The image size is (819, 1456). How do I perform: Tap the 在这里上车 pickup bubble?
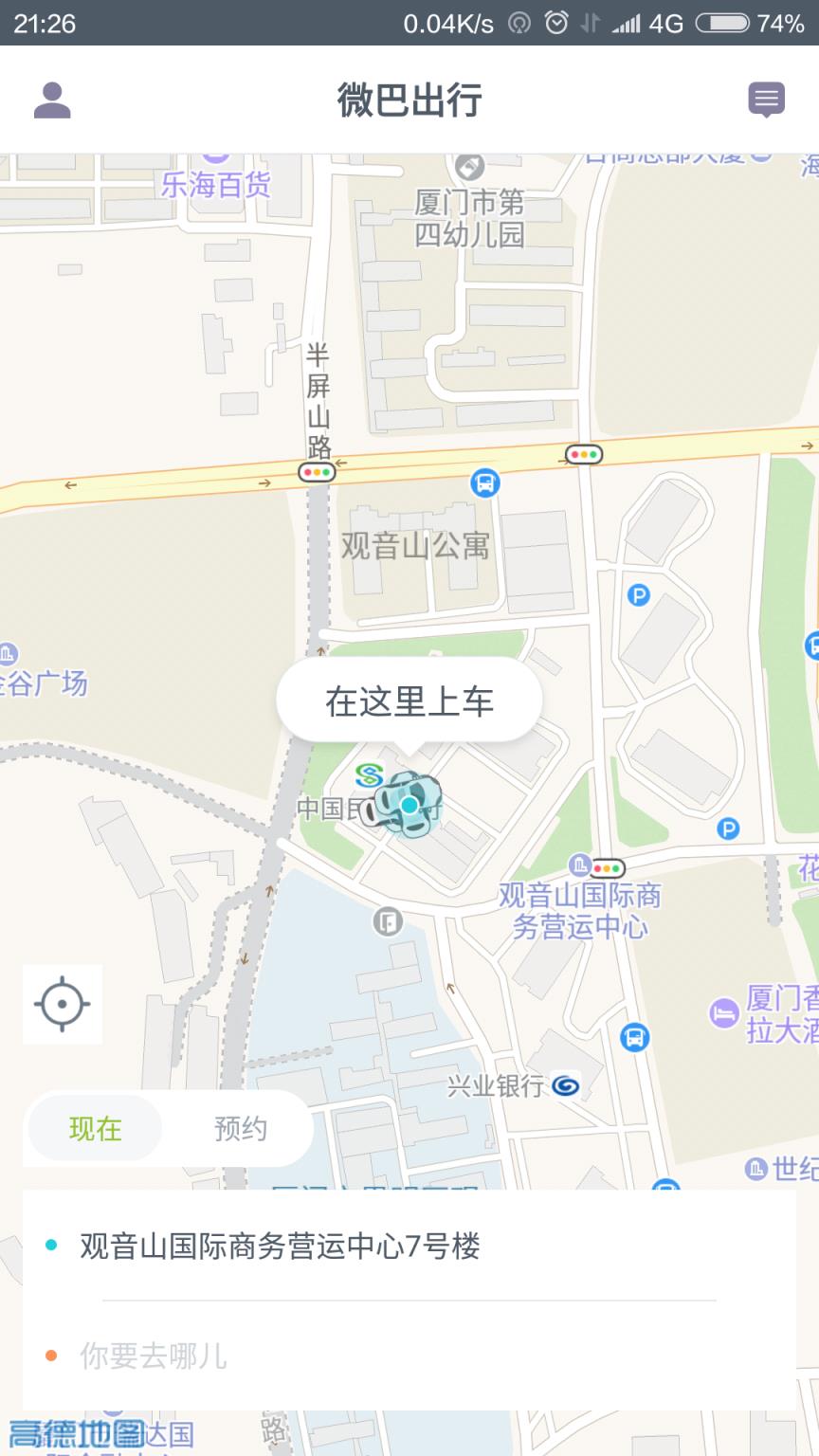tap(408, 699)
